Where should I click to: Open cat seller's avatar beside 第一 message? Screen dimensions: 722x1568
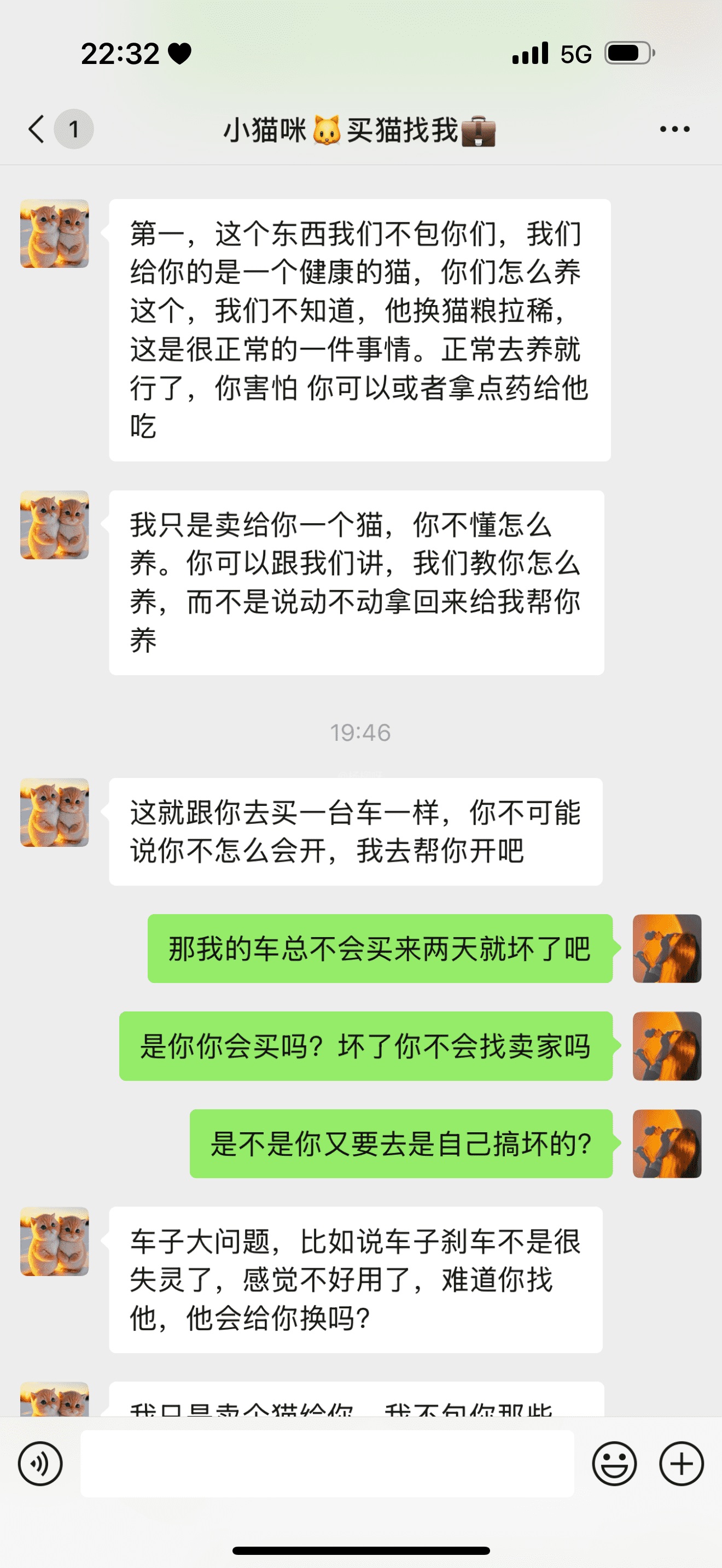[x=55, y=234]
